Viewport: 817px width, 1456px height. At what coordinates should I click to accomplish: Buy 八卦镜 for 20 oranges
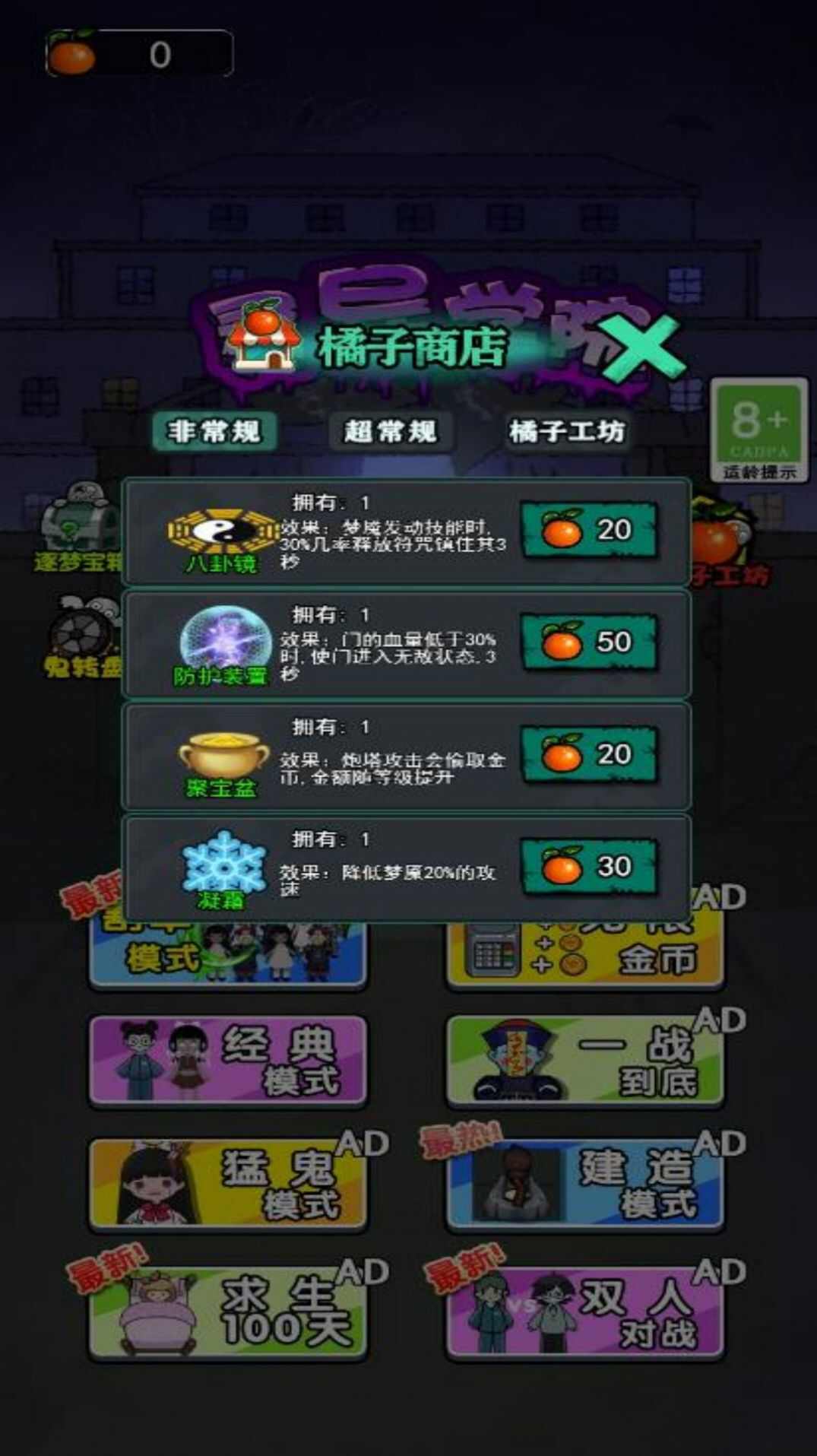pos(589,530)
